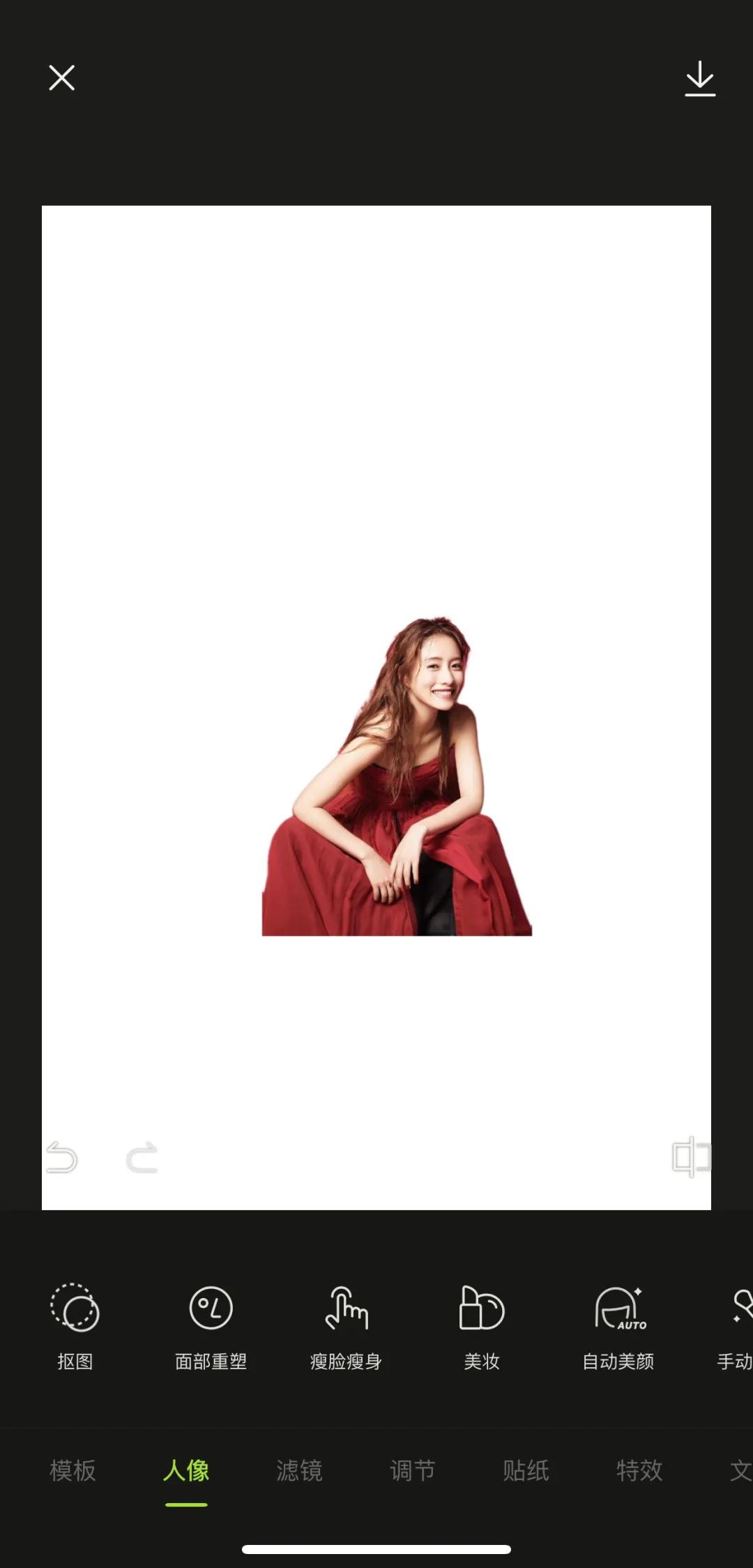Select the 人像 portrait tab
This screenshot has height=1568, width=753.
pyautogui.click(x=186, y=1470)
